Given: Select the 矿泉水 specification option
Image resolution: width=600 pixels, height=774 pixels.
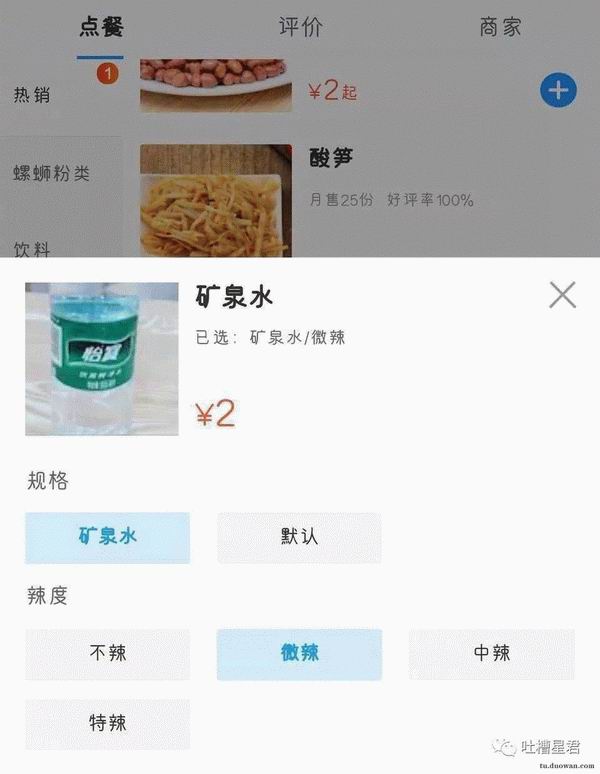Looking at the screenshot, I should (x=107, y=537).
